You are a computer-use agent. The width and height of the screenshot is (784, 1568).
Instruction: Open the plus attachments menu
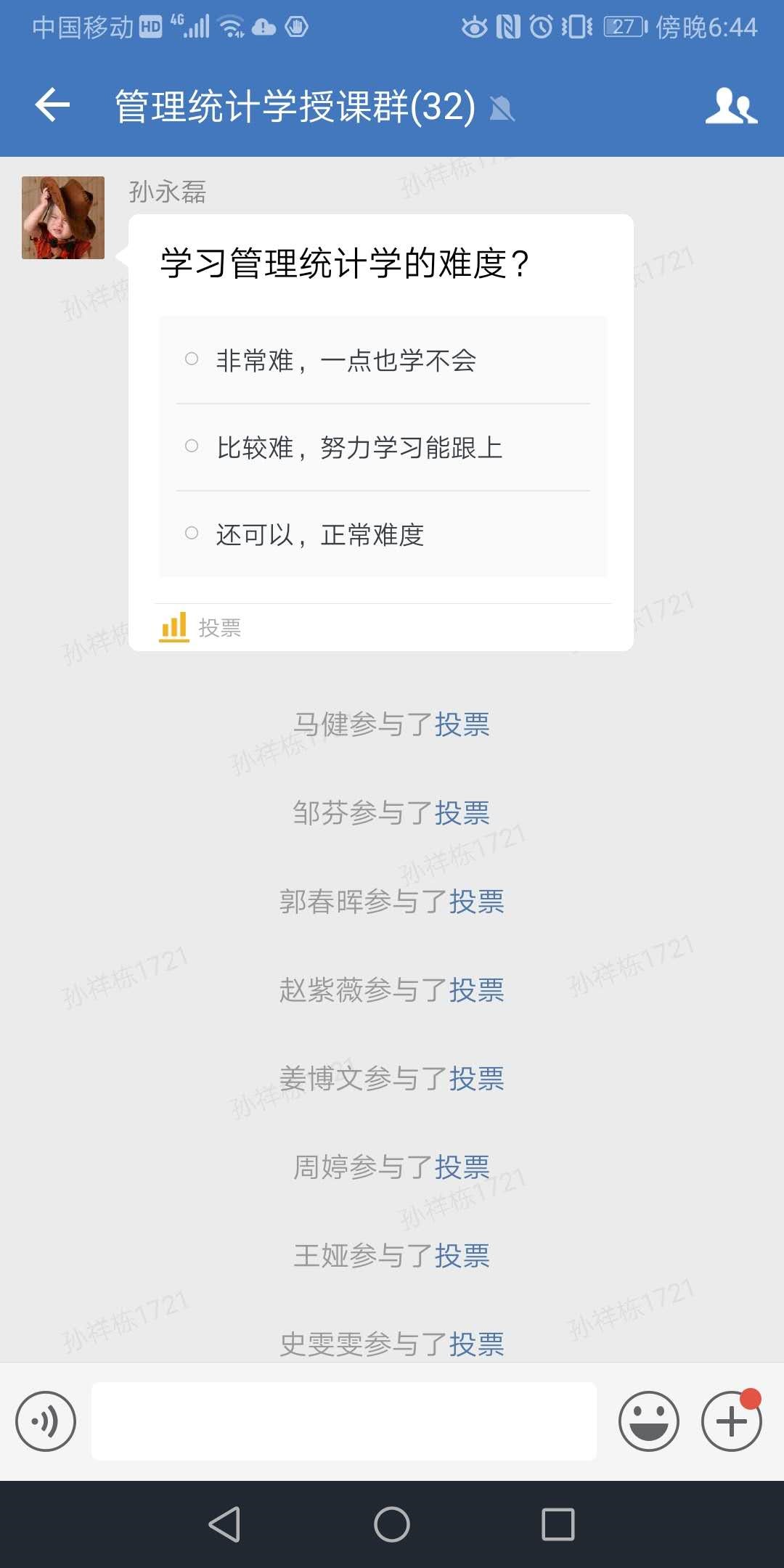click(731, 1421)
